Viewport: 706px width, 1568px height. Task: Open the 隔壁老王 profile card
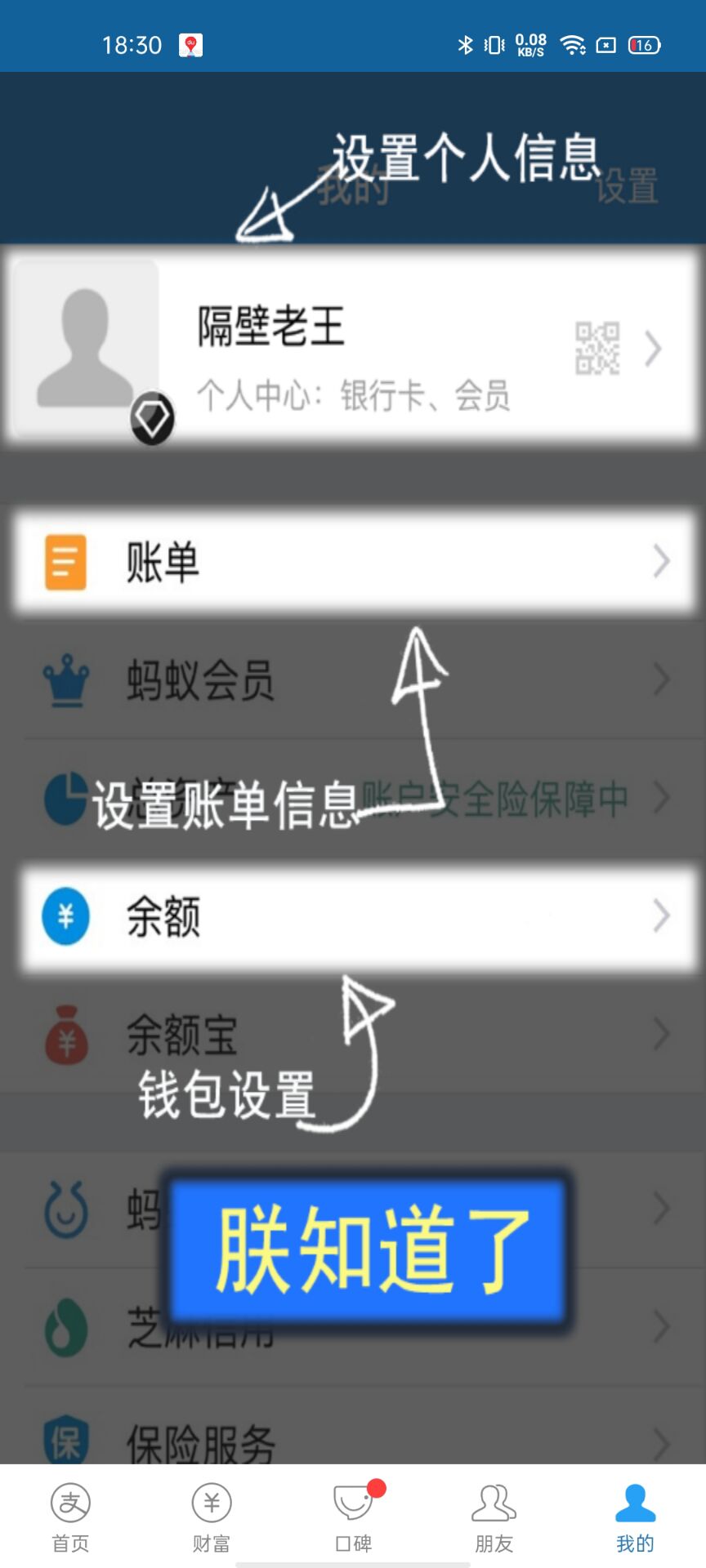pyautogui.click(x=353, y=347)
